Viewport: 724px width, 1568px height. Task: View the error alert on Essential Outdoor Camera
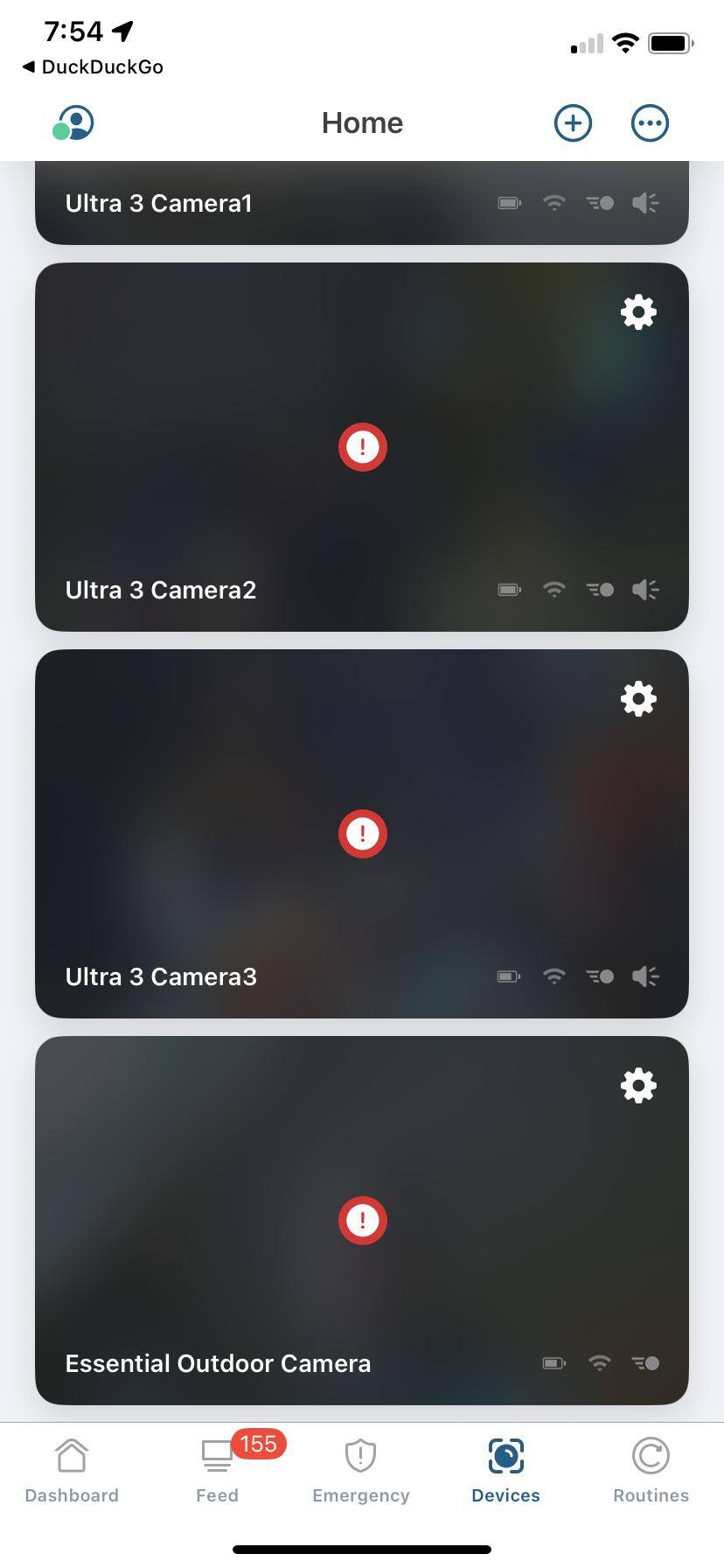(x=362, y=1221)
